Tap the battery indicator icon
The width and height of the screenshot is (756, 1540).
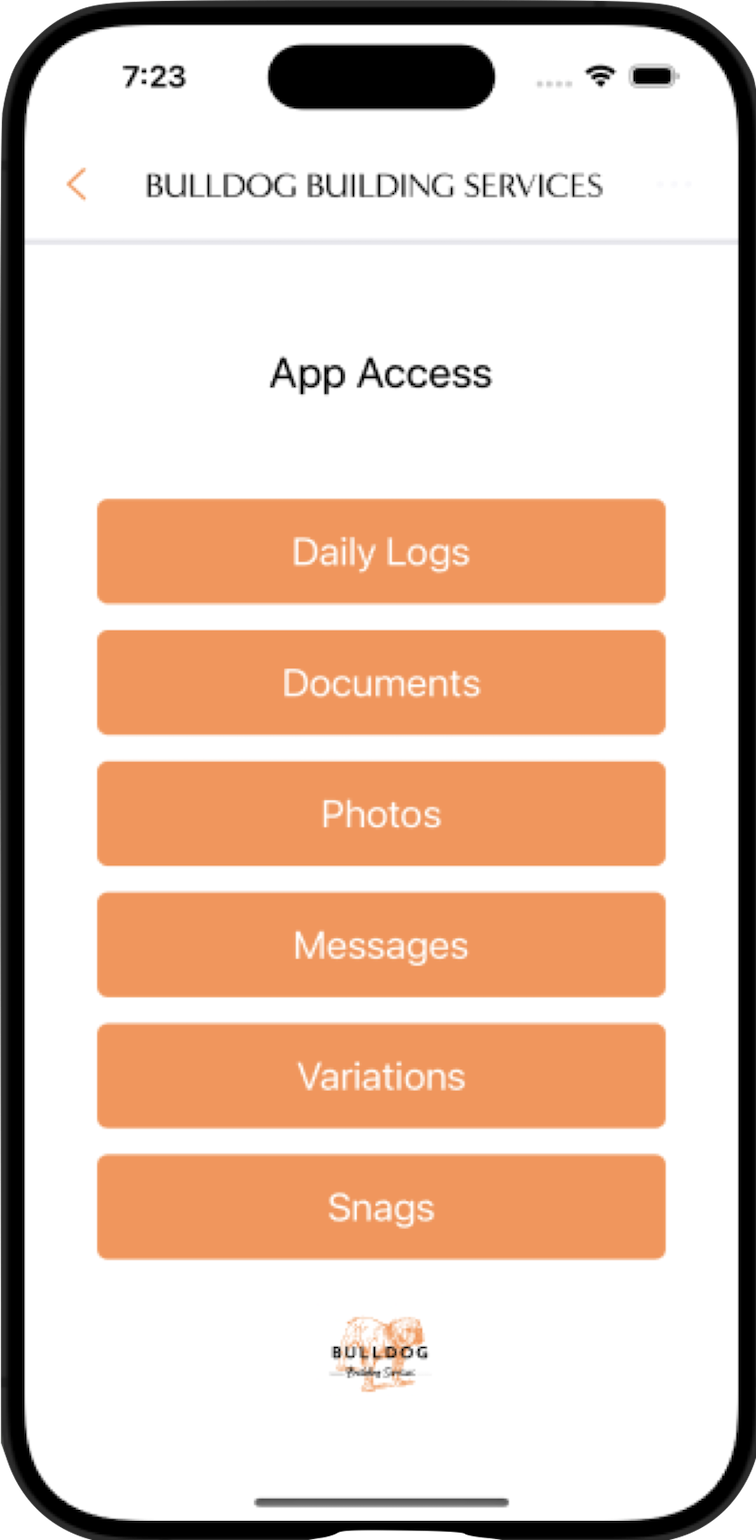pyautogui.click(x=655, y=78)
